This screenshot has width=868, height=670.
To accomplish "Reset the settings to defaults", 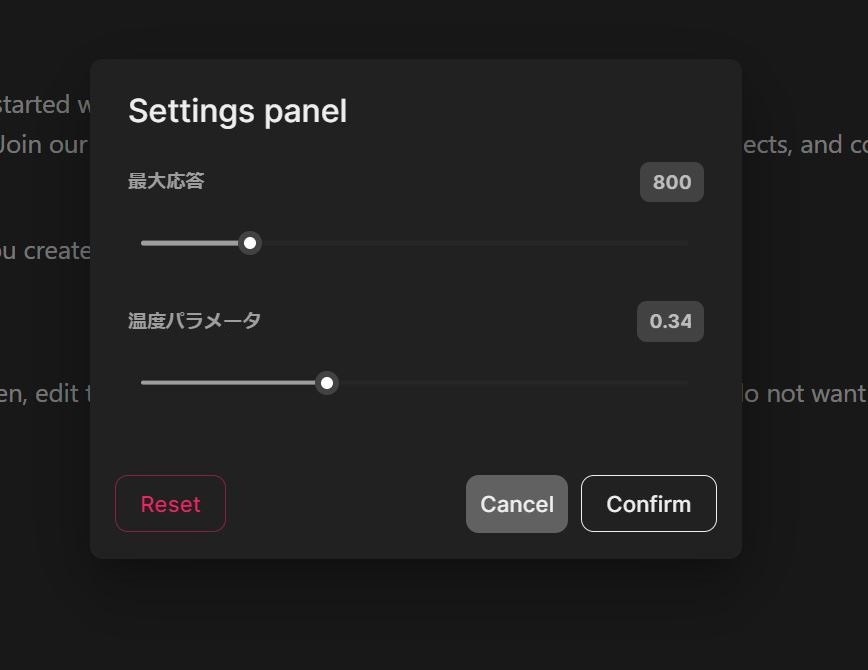I will [170, 504].
